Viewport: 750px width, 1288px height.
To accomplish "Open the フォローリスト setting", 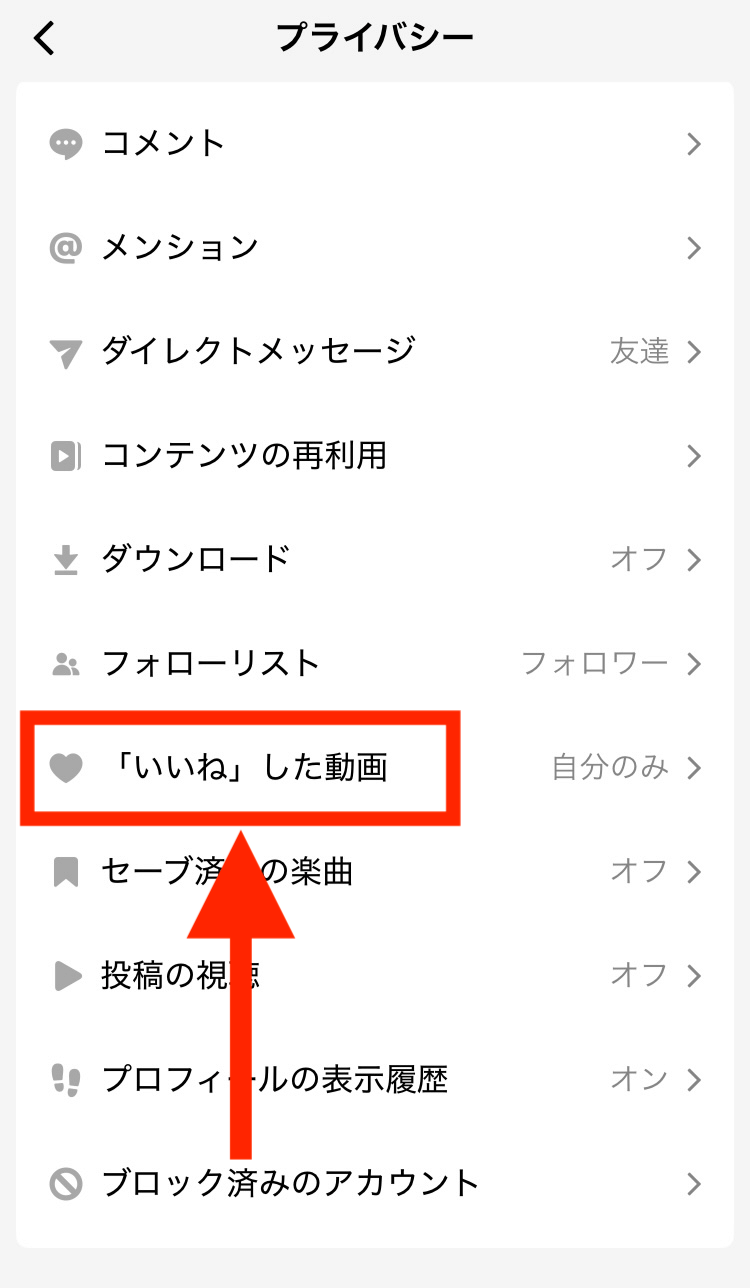I will [x=375, y=664].
